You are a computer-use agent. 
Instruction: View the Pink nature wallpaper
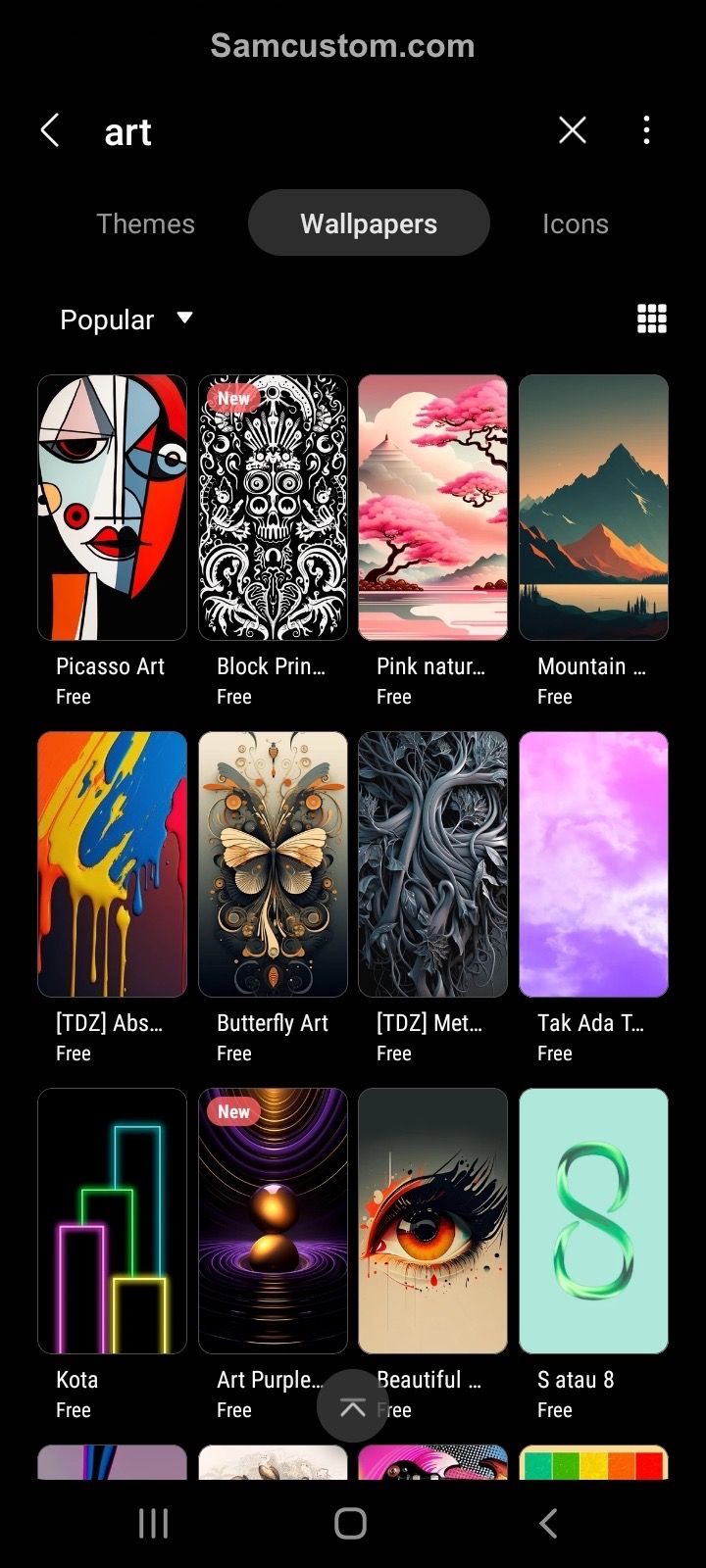click(x=432, y=508)
